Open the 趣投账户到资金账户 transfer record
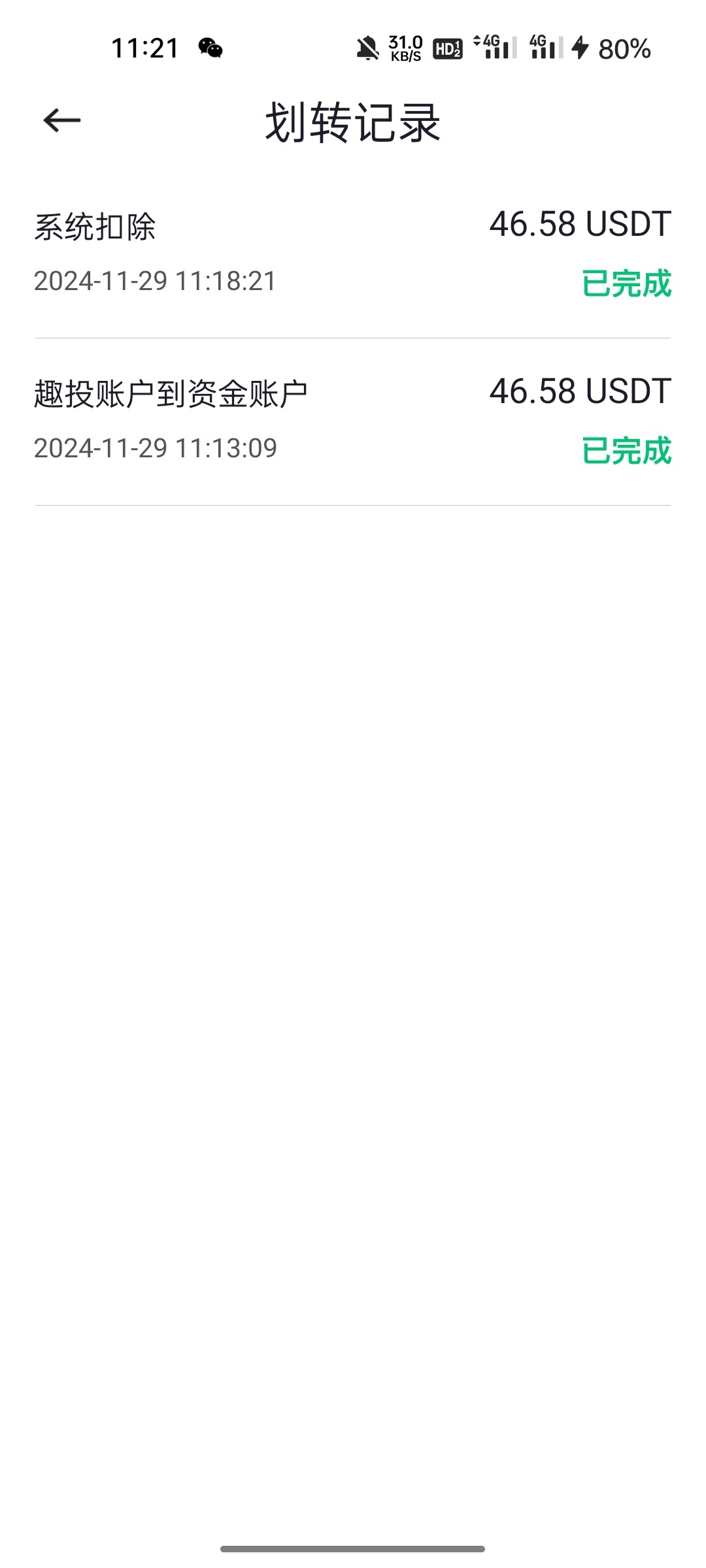 tap(353, 421)
